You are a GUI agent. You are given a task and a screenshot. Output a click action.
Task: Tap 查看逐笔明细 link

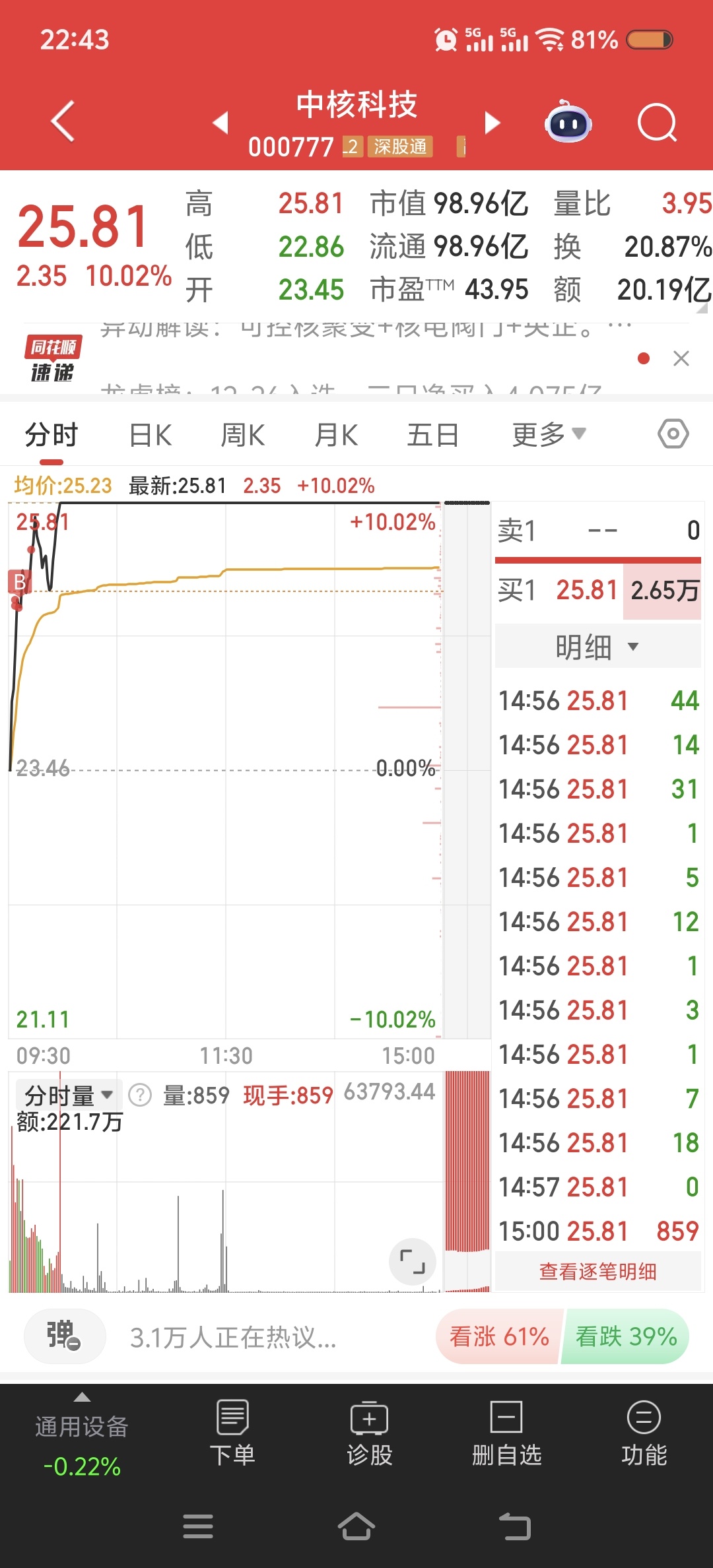597,1272
